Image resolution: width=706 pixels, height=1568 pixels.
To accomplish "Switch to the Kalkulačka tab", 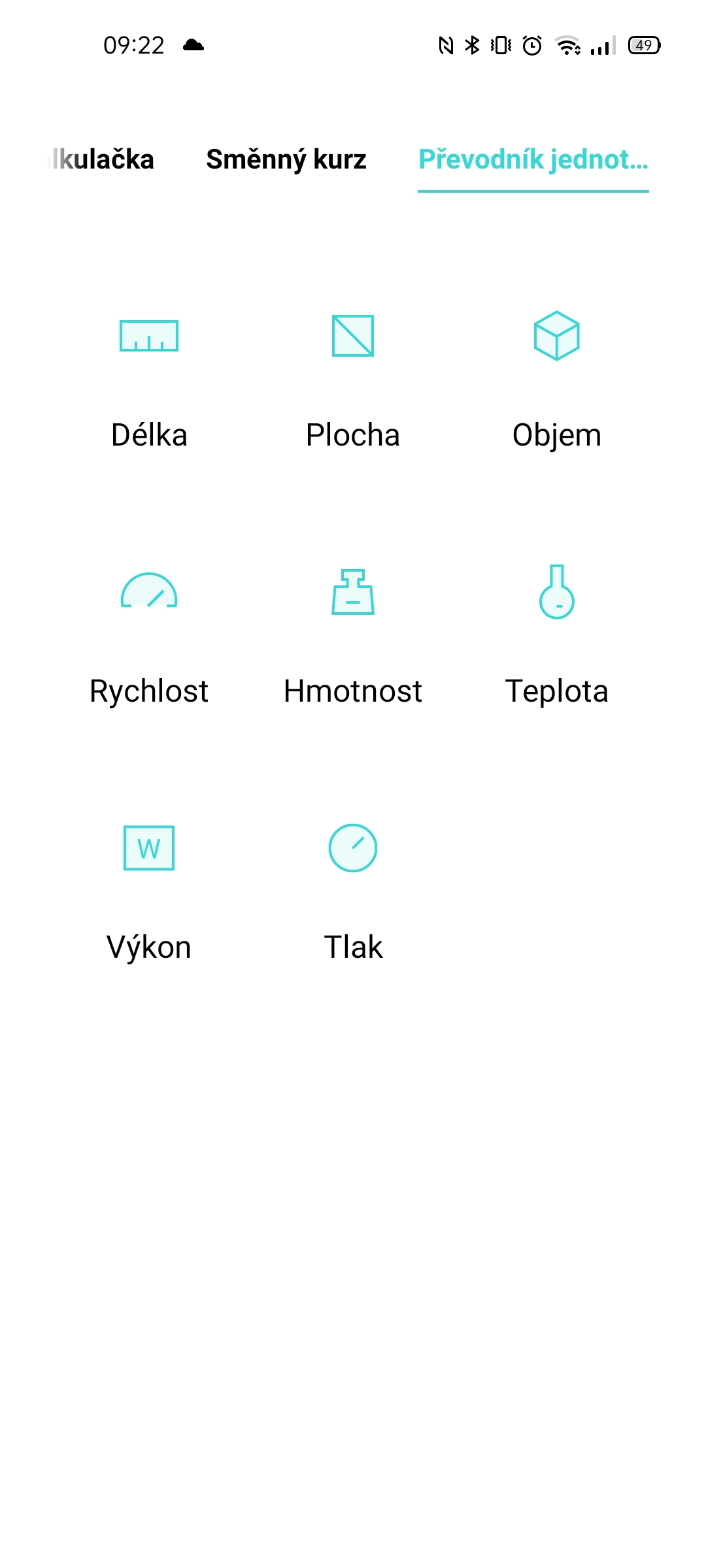I will click(105, 159).
